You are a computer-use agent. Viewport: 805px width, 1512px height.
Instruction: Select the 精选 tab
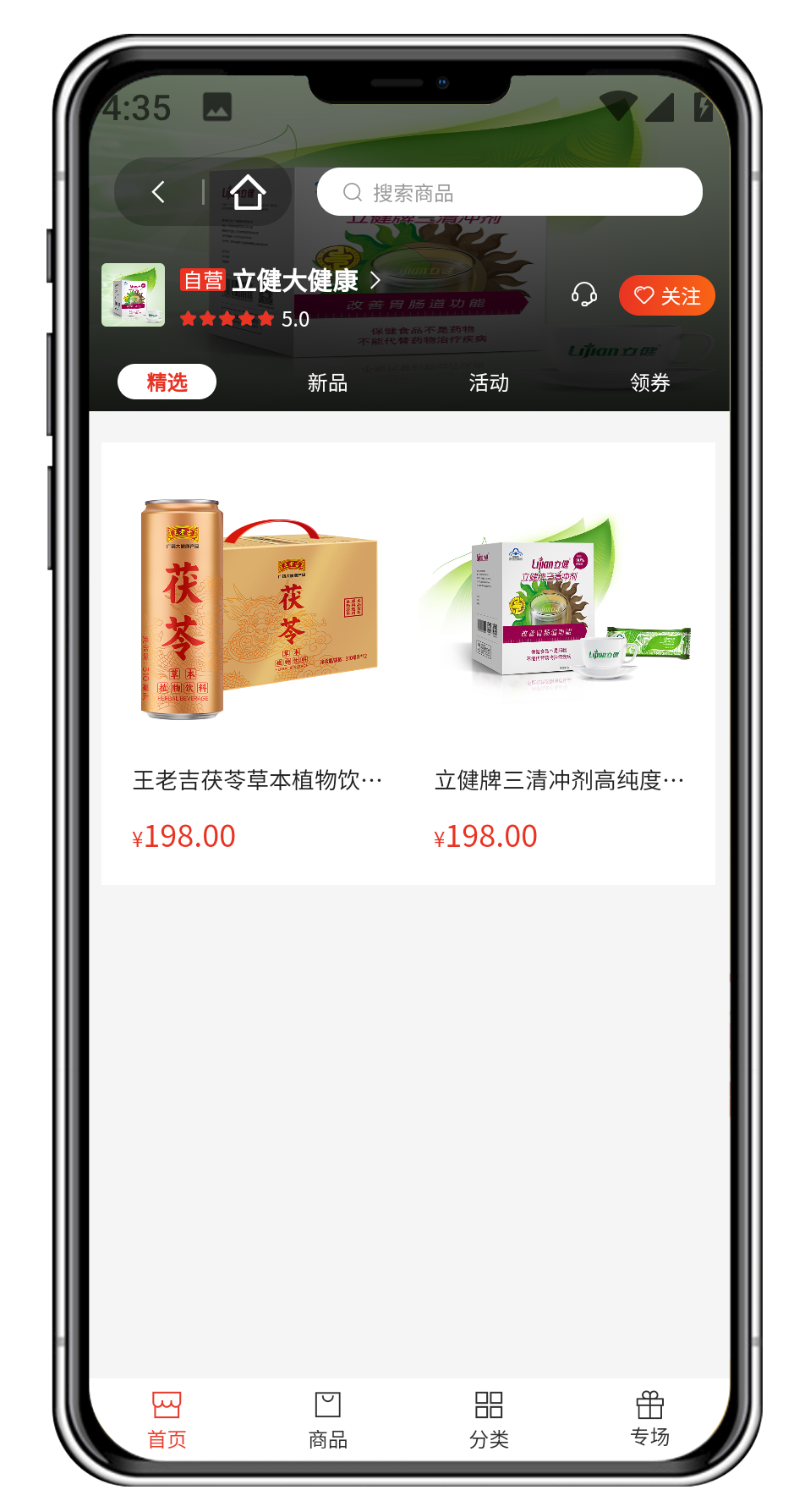click(167, 382)
